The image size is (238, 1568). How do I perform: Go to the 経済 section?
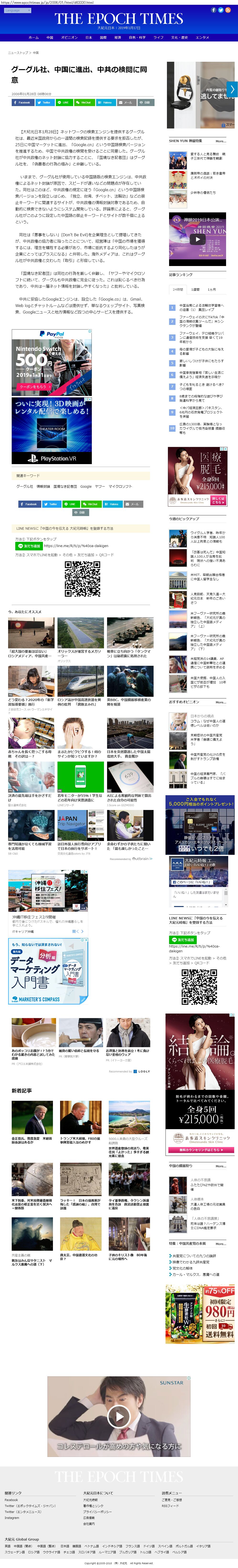tap(118, 37)
